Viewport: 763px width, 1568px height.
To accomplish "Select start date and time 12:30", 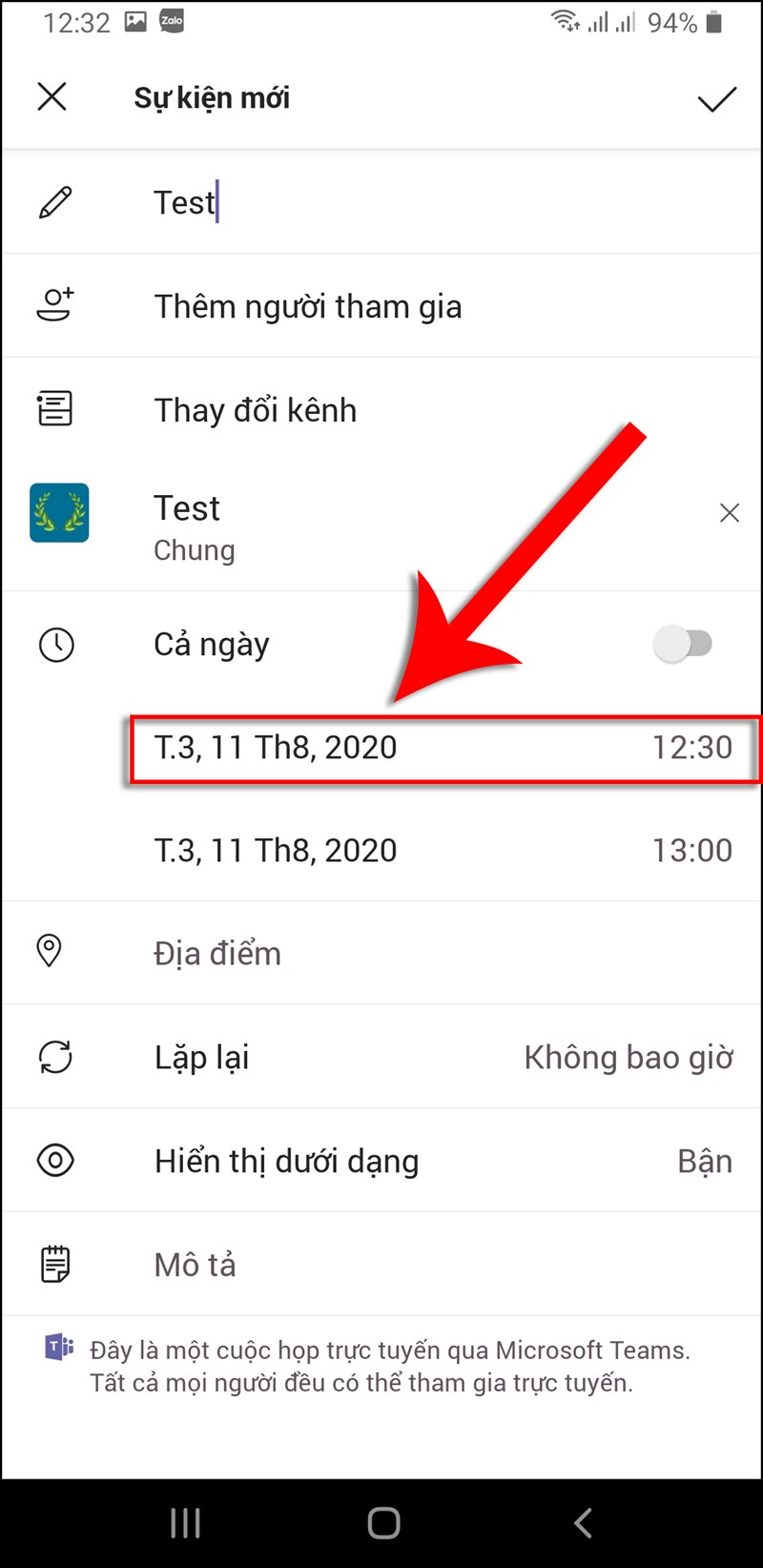I will 443,748.
